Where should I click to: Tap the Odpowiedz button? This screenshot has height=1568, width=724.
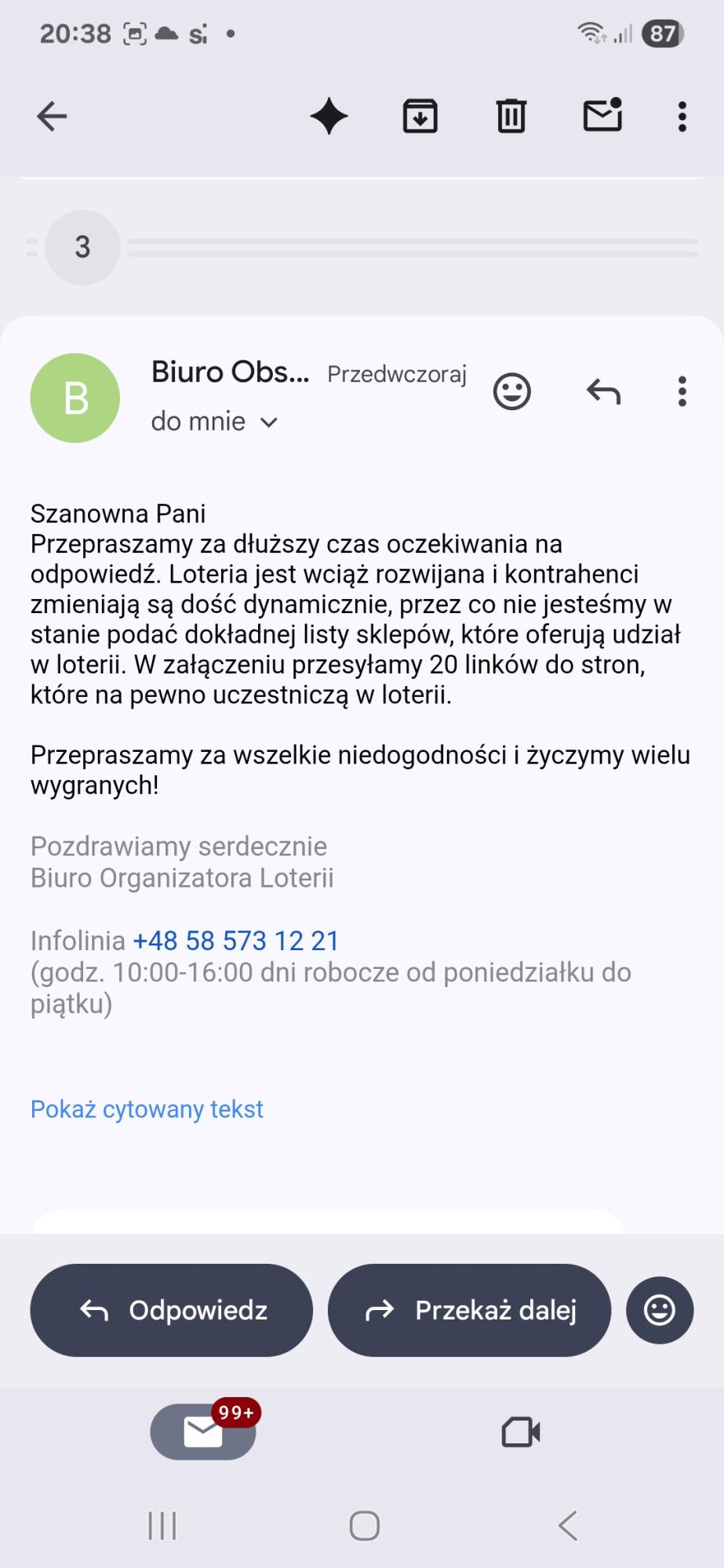click(171, 1310)
